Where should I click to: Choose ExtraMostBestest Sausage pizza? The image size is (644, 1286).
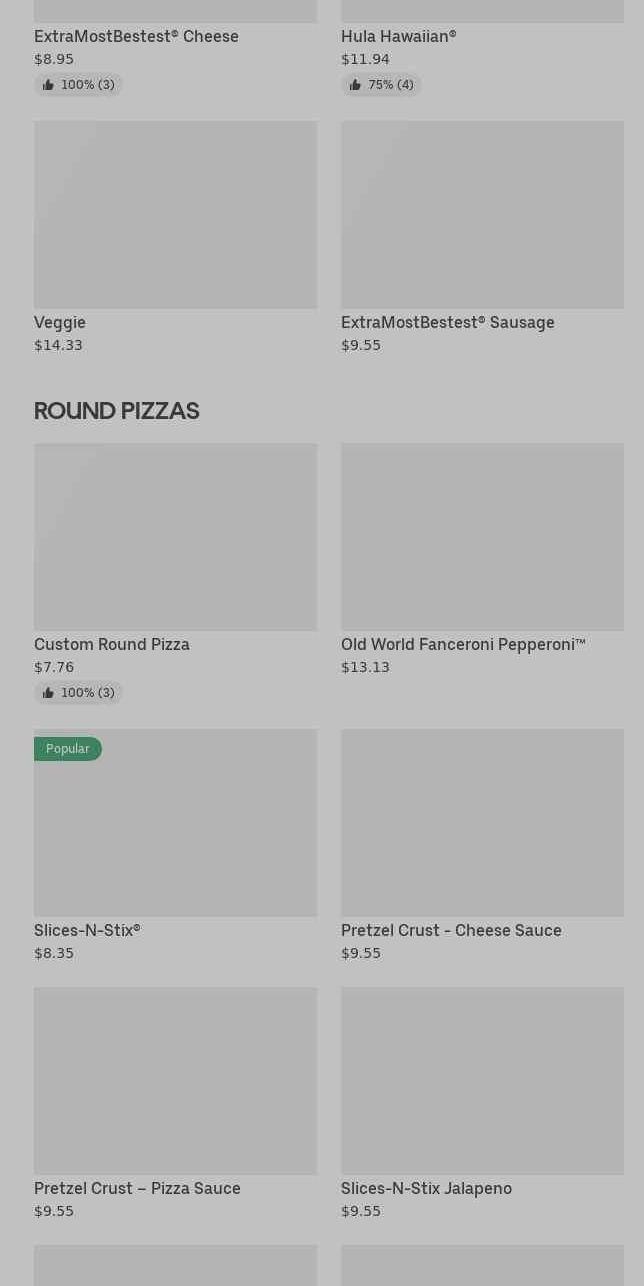point(482,238)
